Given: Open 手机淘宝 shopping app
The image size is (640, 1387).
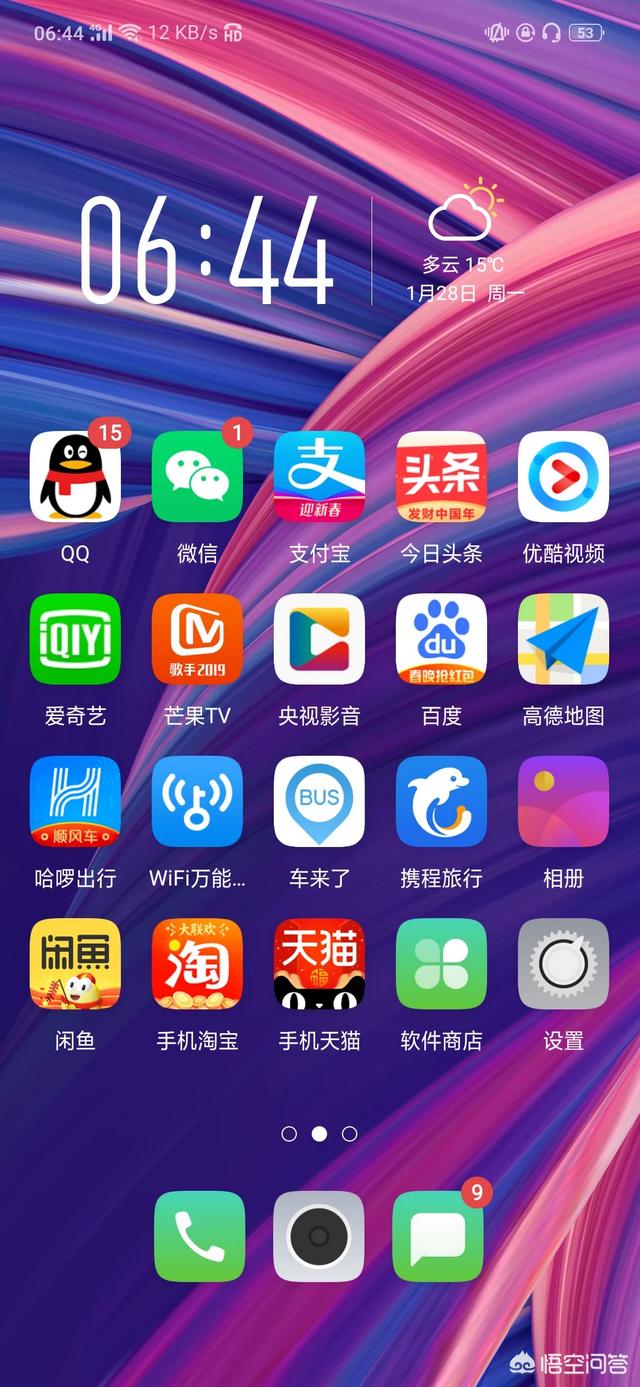Looking at the screenshot, I should click(197, 964).
